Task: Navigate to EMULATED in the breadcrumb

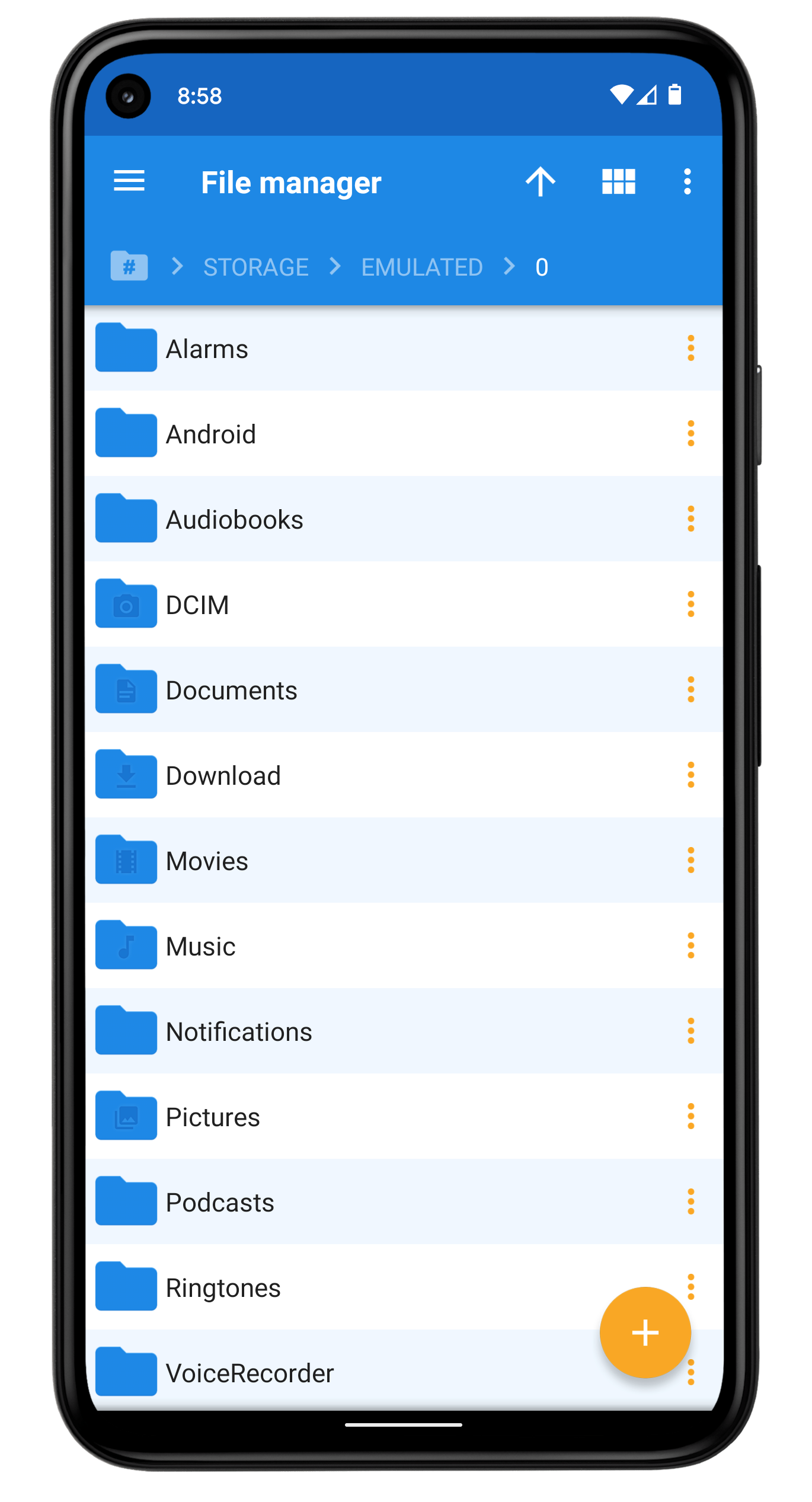Action: pyautogui.click(x=422, y=267)
